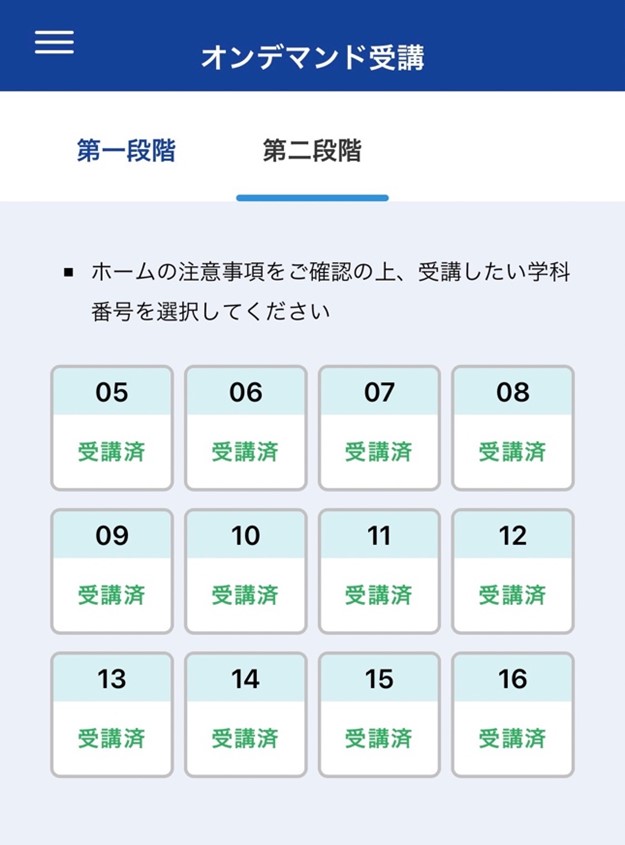625x845 pixels.
Task: Tap subject number 16
Action: click(513, 715)
